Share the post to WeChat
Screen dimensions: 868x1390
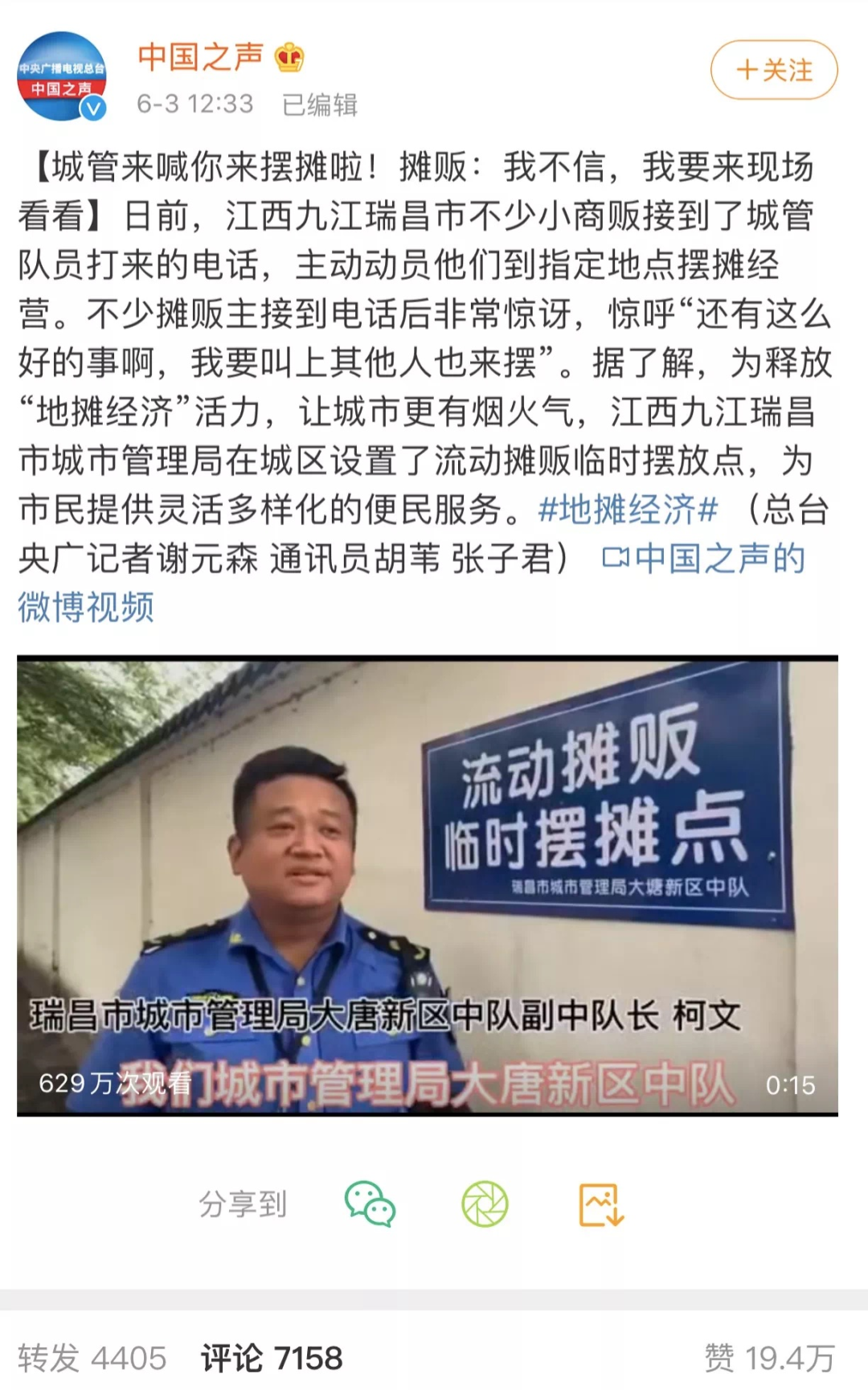tap(370, 1203)
